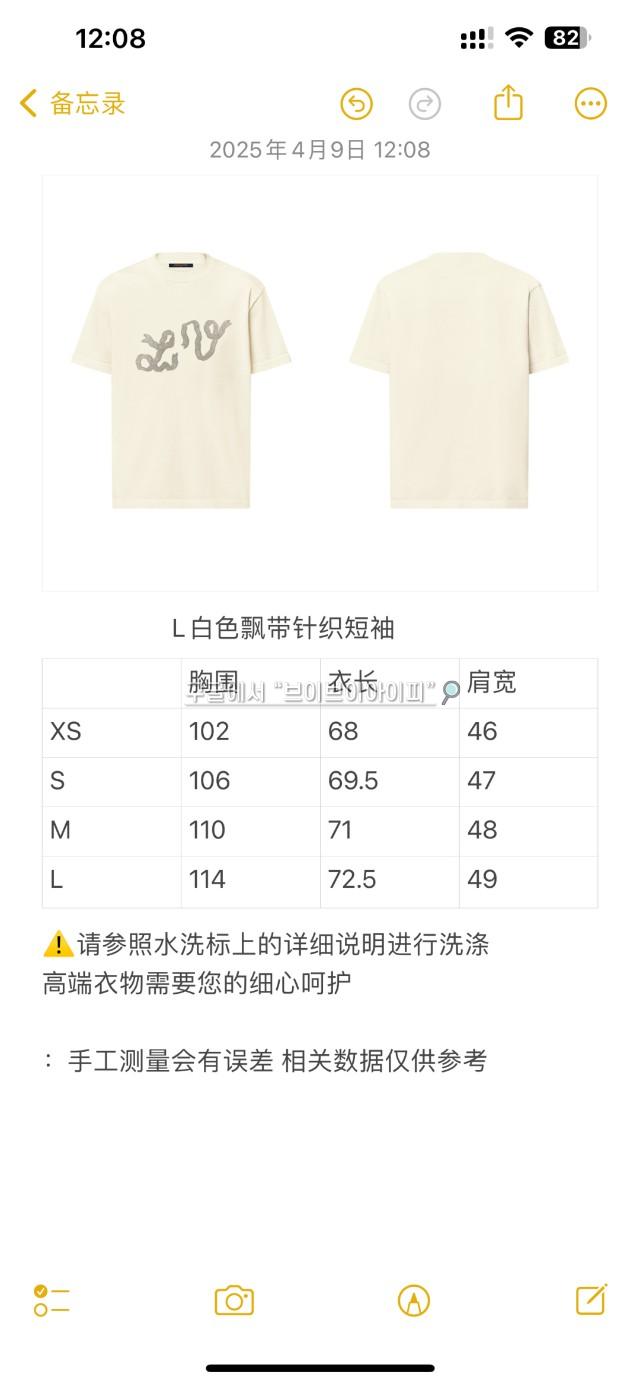
Task: Open the camera attachment options
Action: [x=234, y=1300]
